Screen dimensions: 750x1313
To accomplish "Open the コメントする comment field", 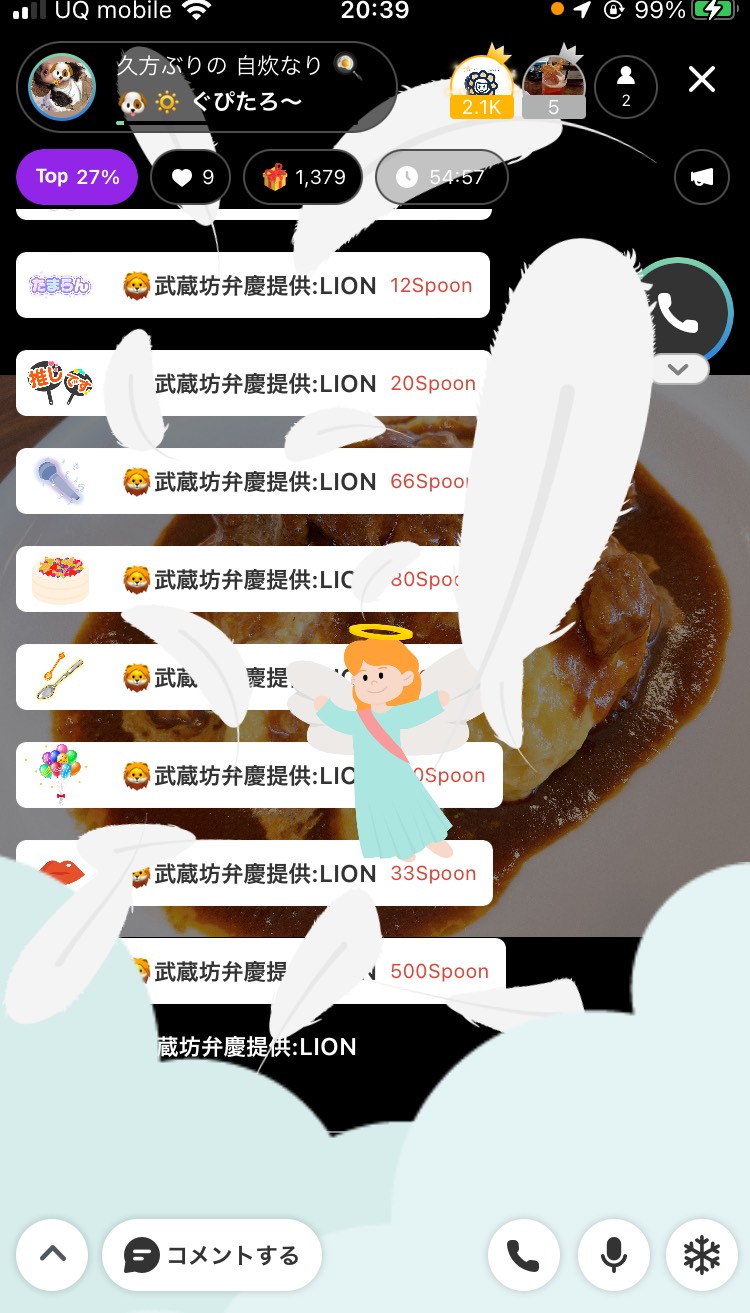I will tap(212, 1255).
